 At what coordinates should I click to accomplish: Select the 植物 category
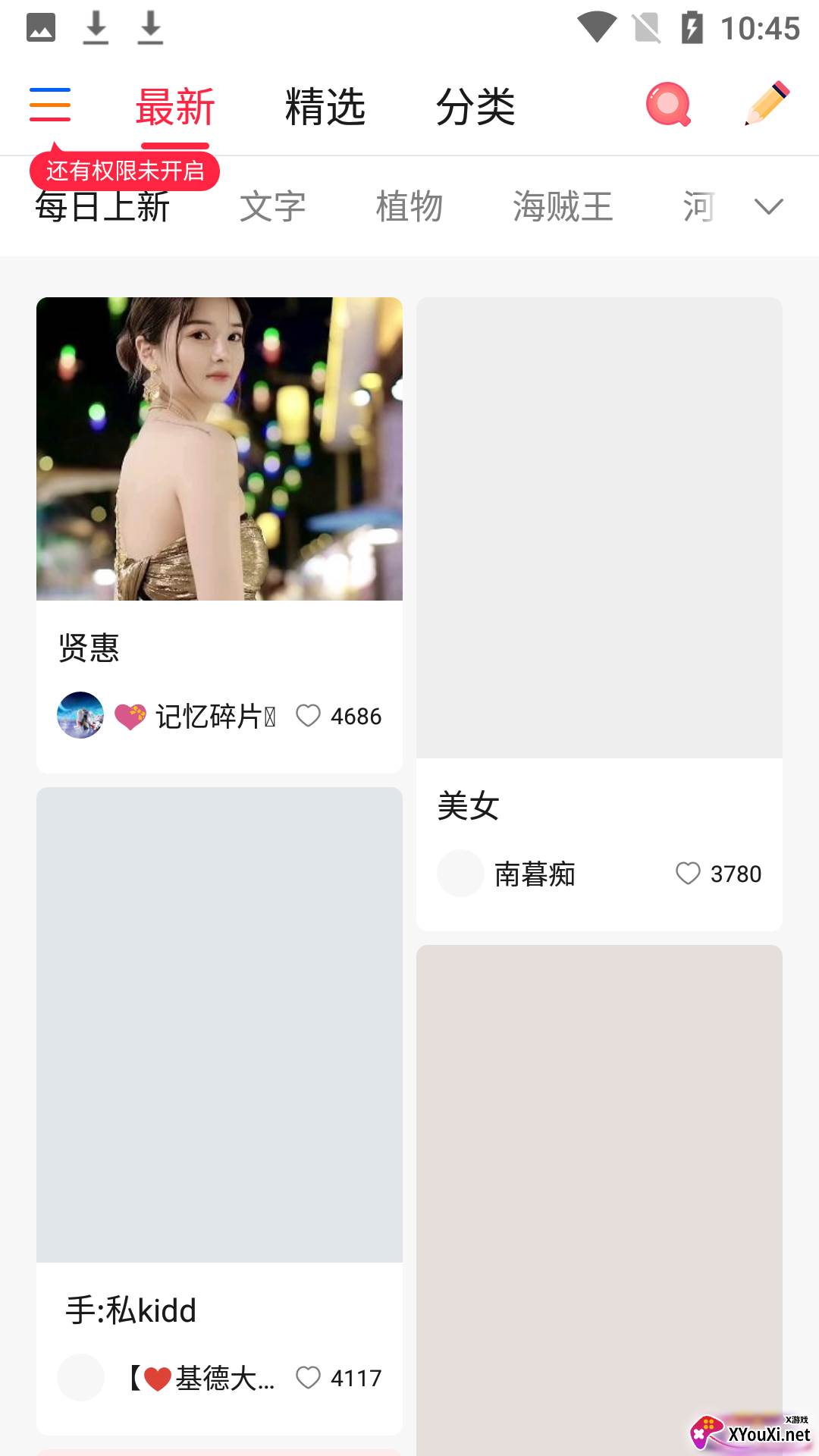coord(409,207)
